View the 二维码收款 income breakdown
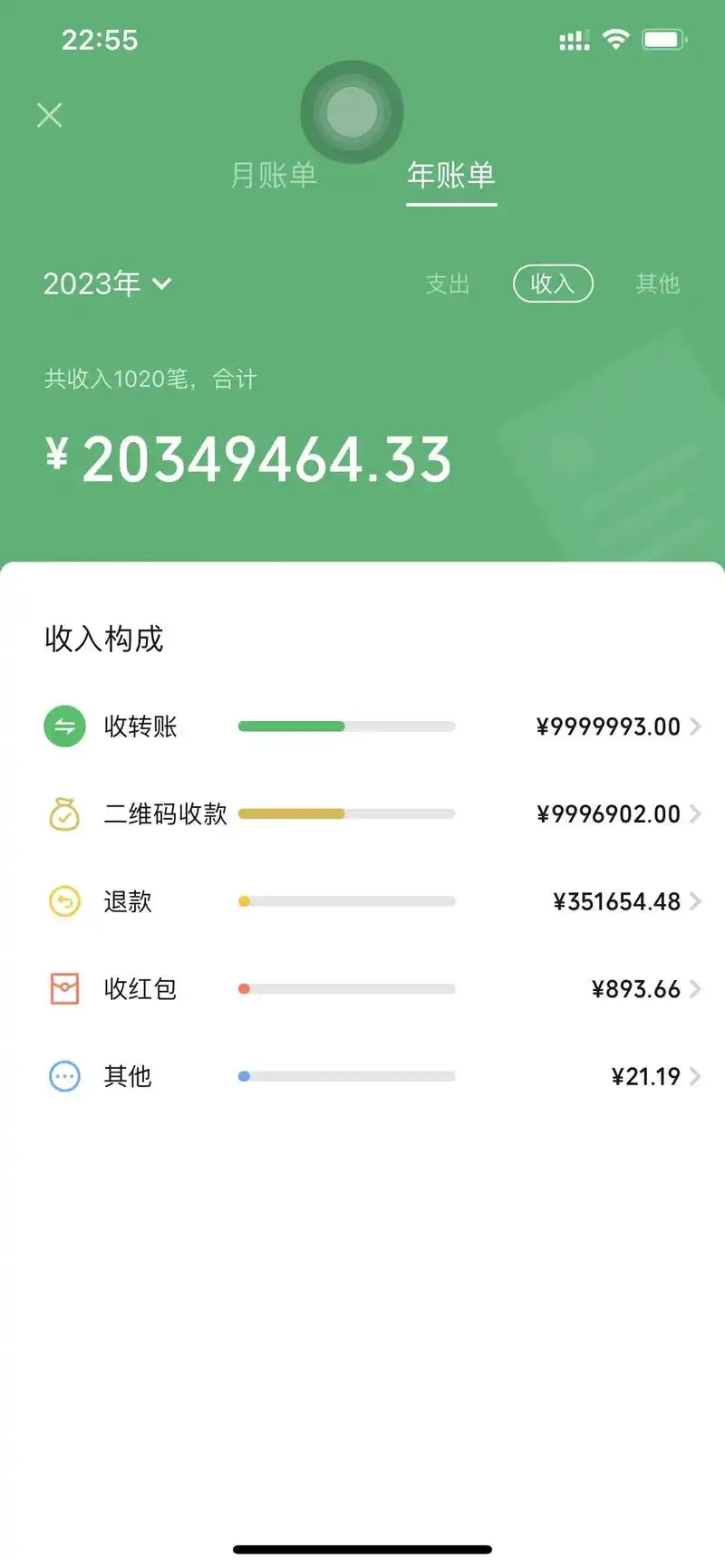The width and height of the screenshot is (725, 1568). coord(372,813)
